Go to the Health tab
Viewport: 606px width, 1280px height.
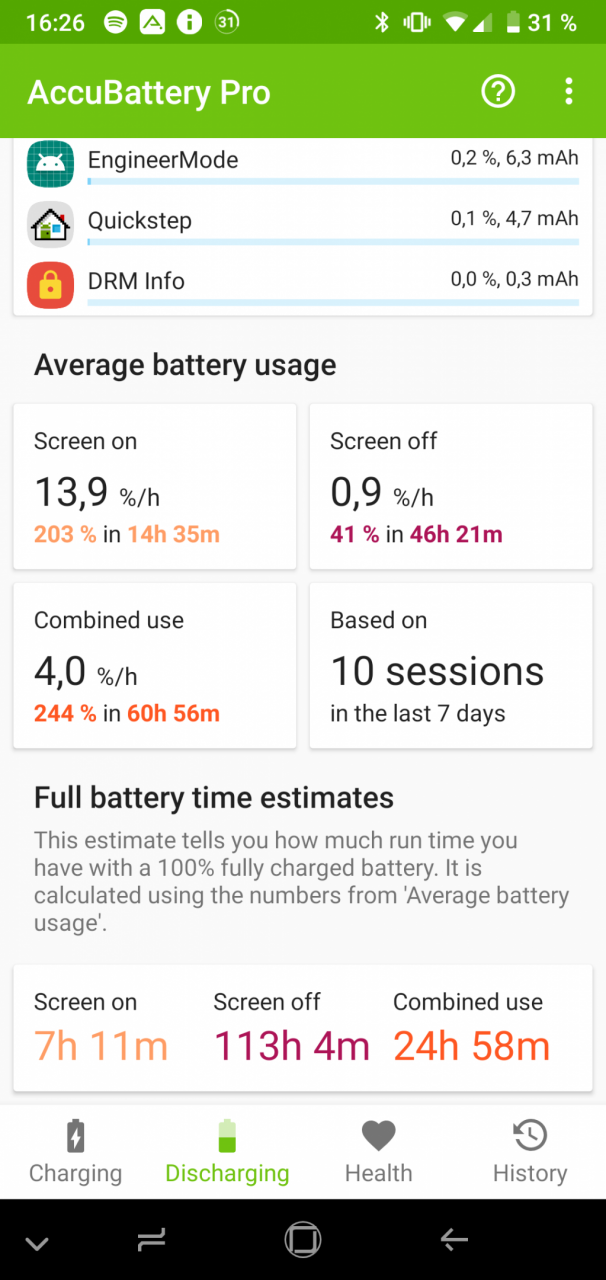[378, 1152]
